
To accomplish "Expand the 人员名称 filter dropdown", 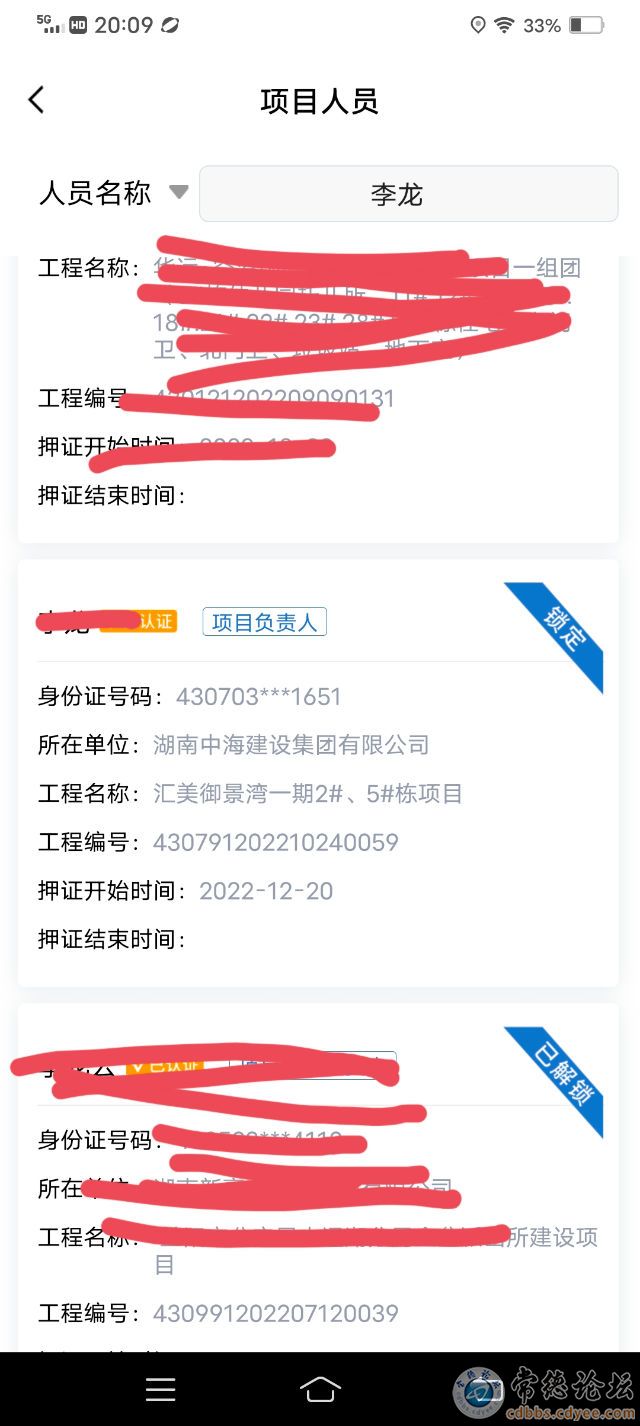I will click(178, 192).
